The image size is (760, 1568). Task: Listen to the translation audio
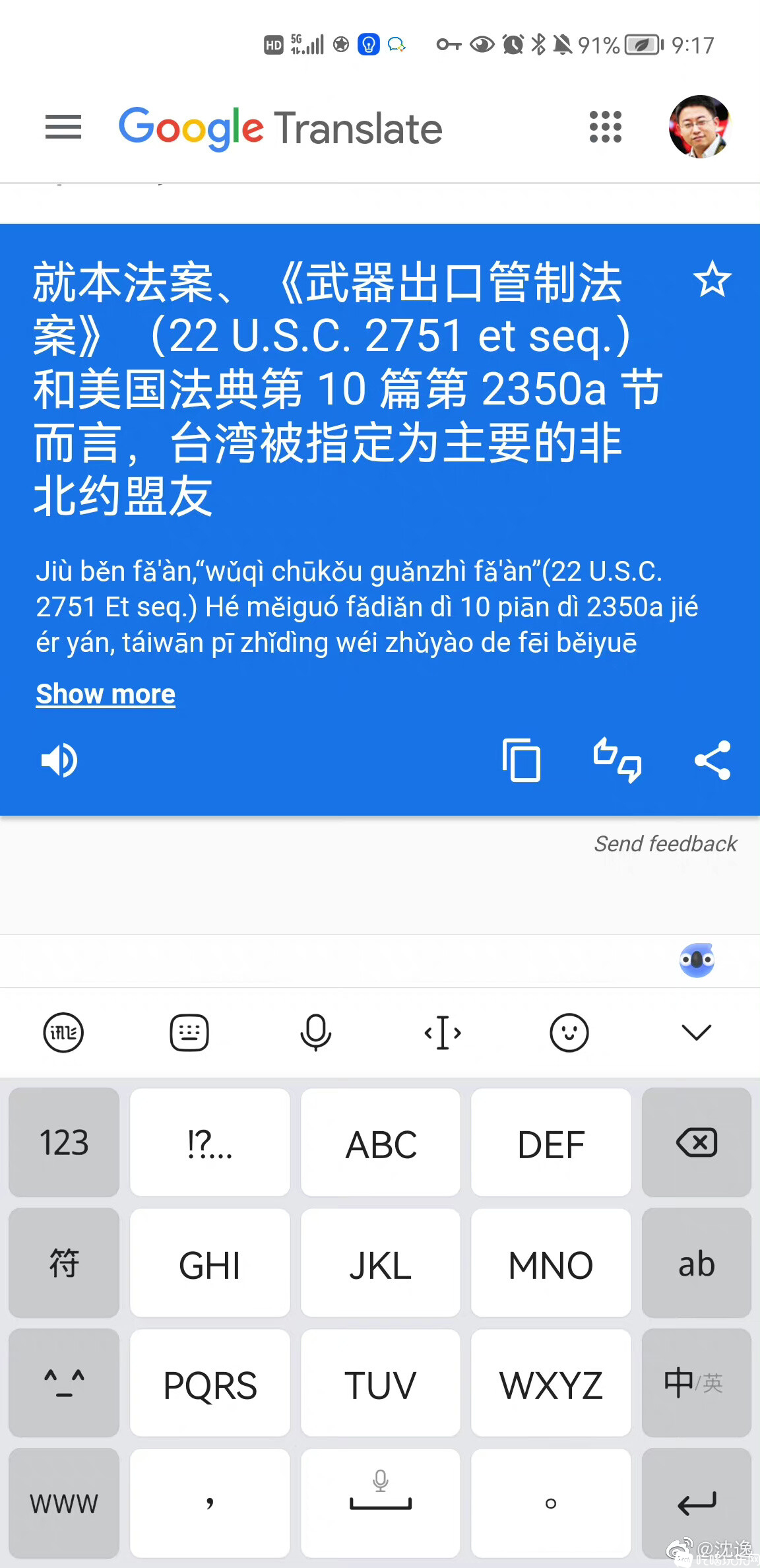click(x=59, y=760)
